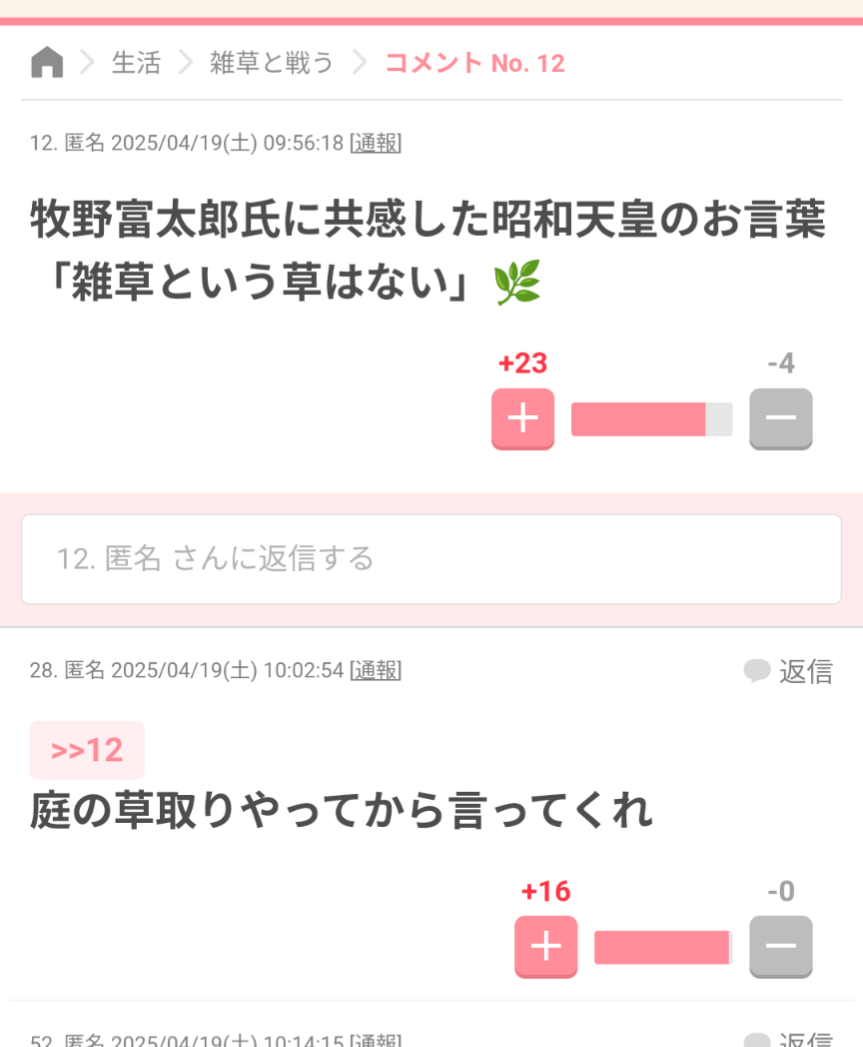Click the minus vote icon on comment 28

(x=781, y=946)
